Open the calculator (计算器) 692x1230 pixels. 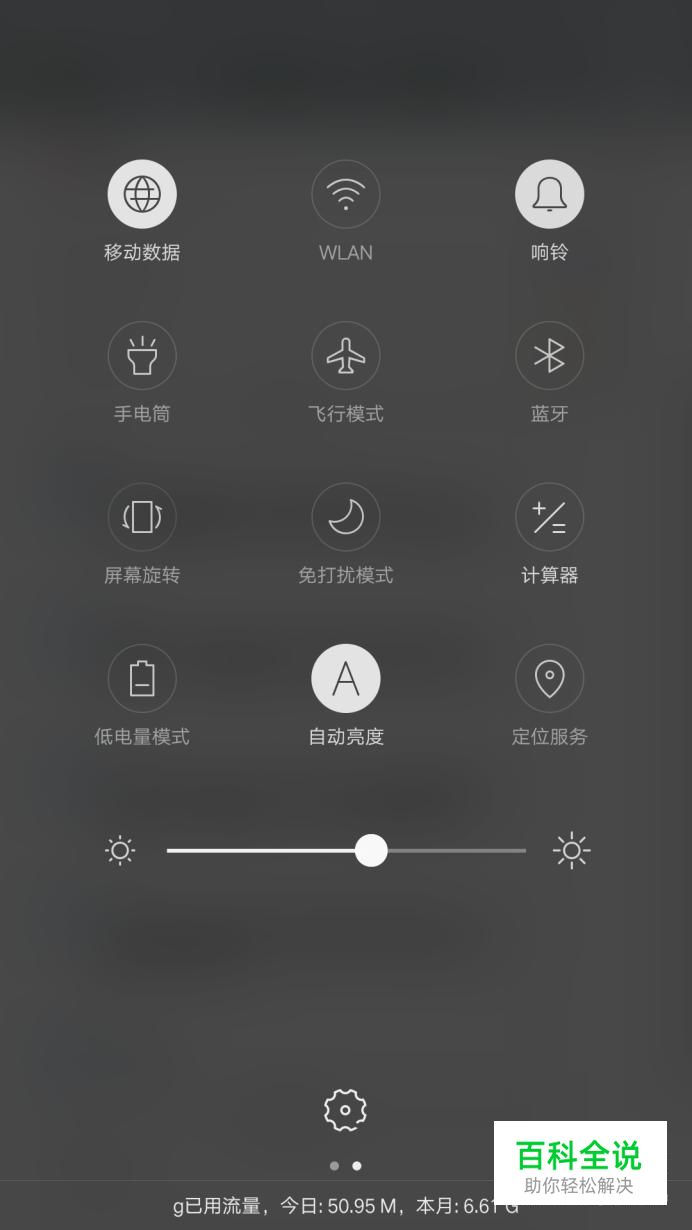(x=550, y=517)
